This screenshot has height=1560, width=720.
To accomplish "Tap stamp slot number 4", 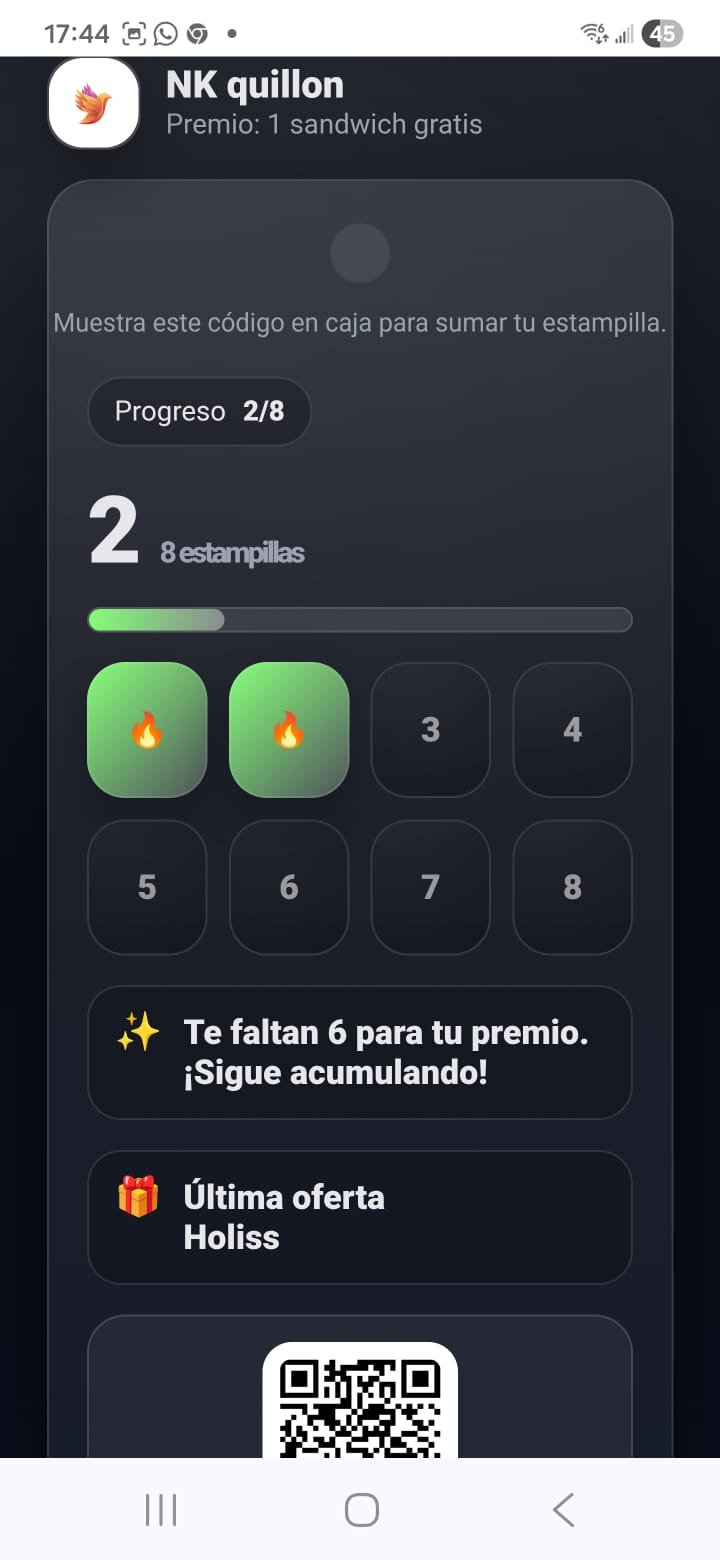I will pyautogui.click(x=572, y=730).
